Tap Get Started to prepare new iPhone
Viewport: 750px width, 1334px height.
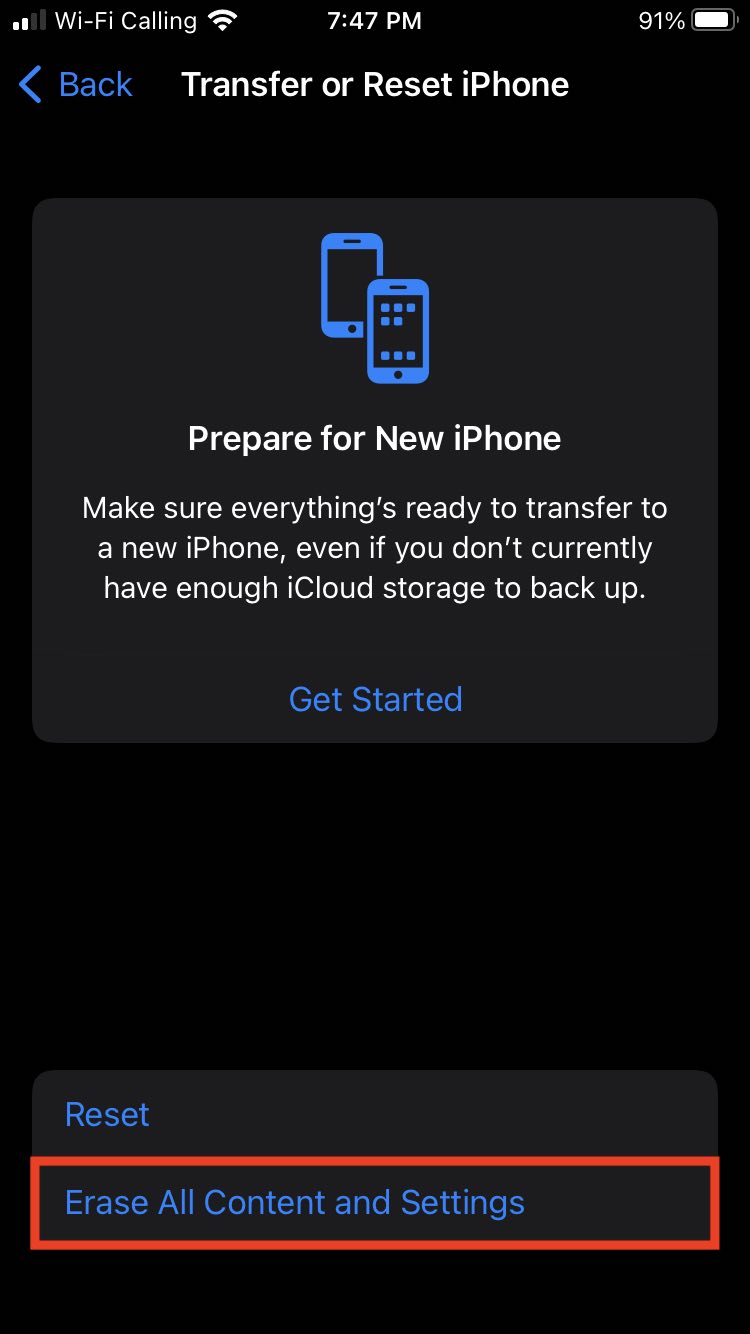[375, 699]
